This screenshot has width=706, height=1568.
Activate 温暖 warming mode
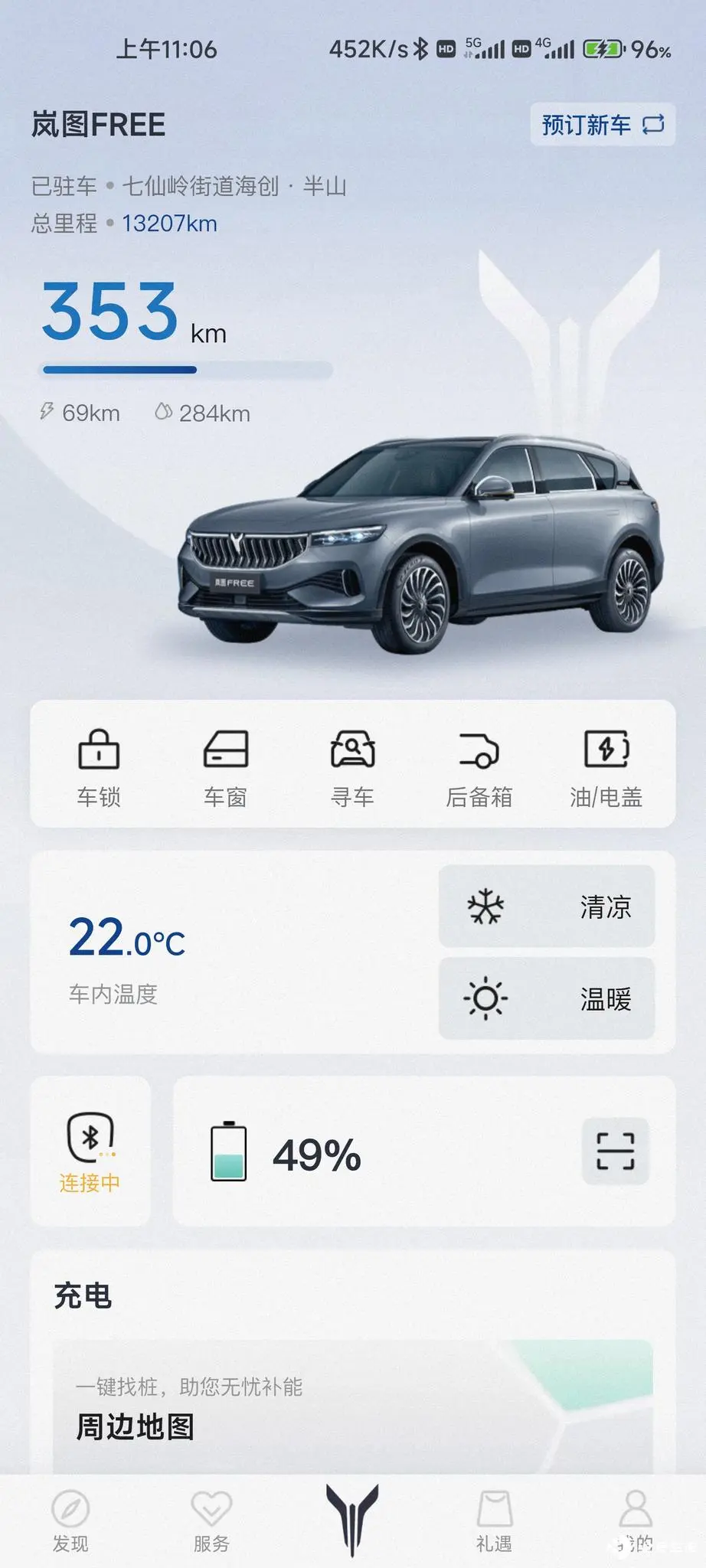(x=547, y=999)
